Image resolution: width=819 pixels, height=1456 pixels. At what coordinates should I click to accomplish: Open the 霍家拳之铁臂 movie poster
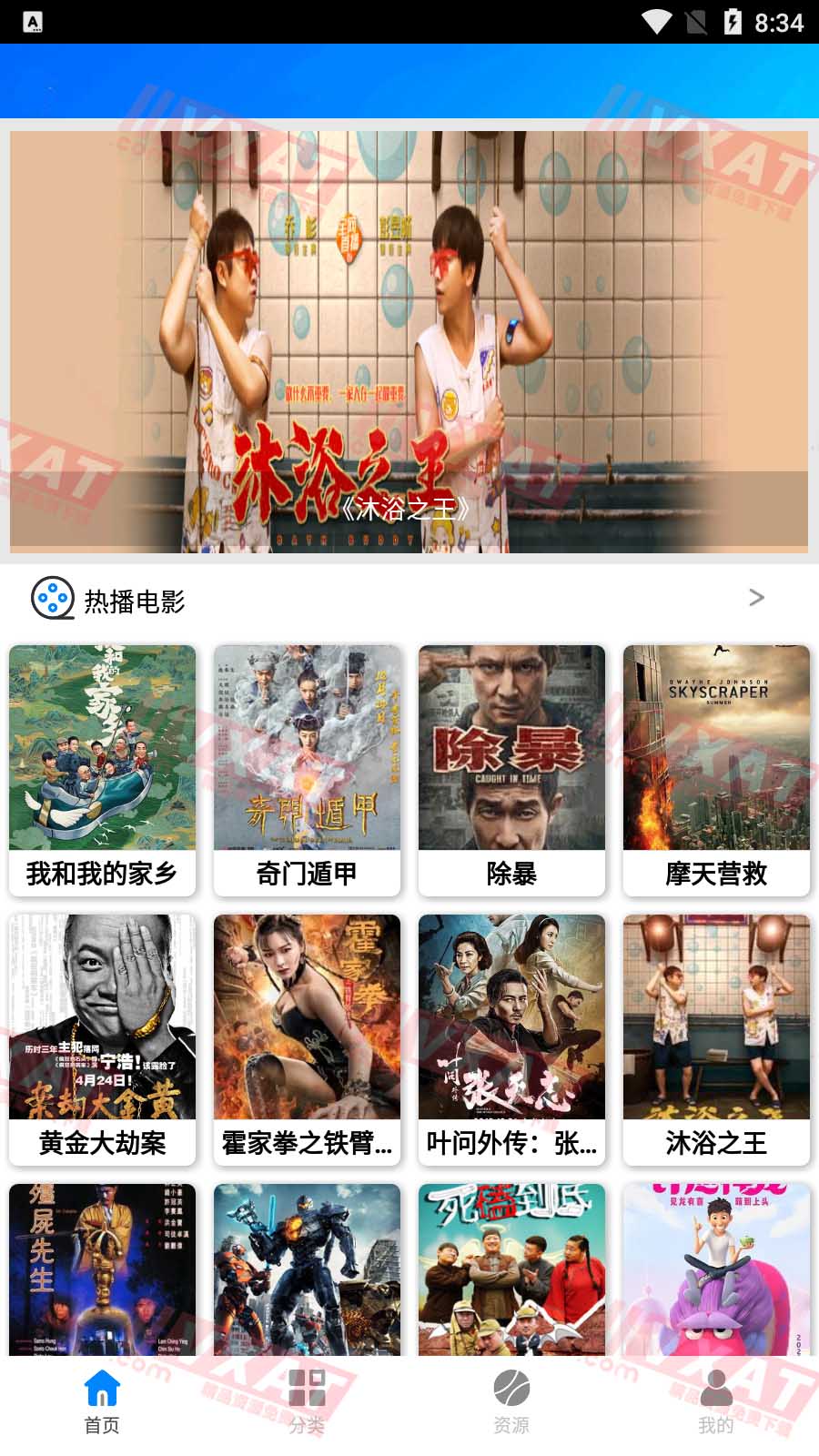point(307,1017)
